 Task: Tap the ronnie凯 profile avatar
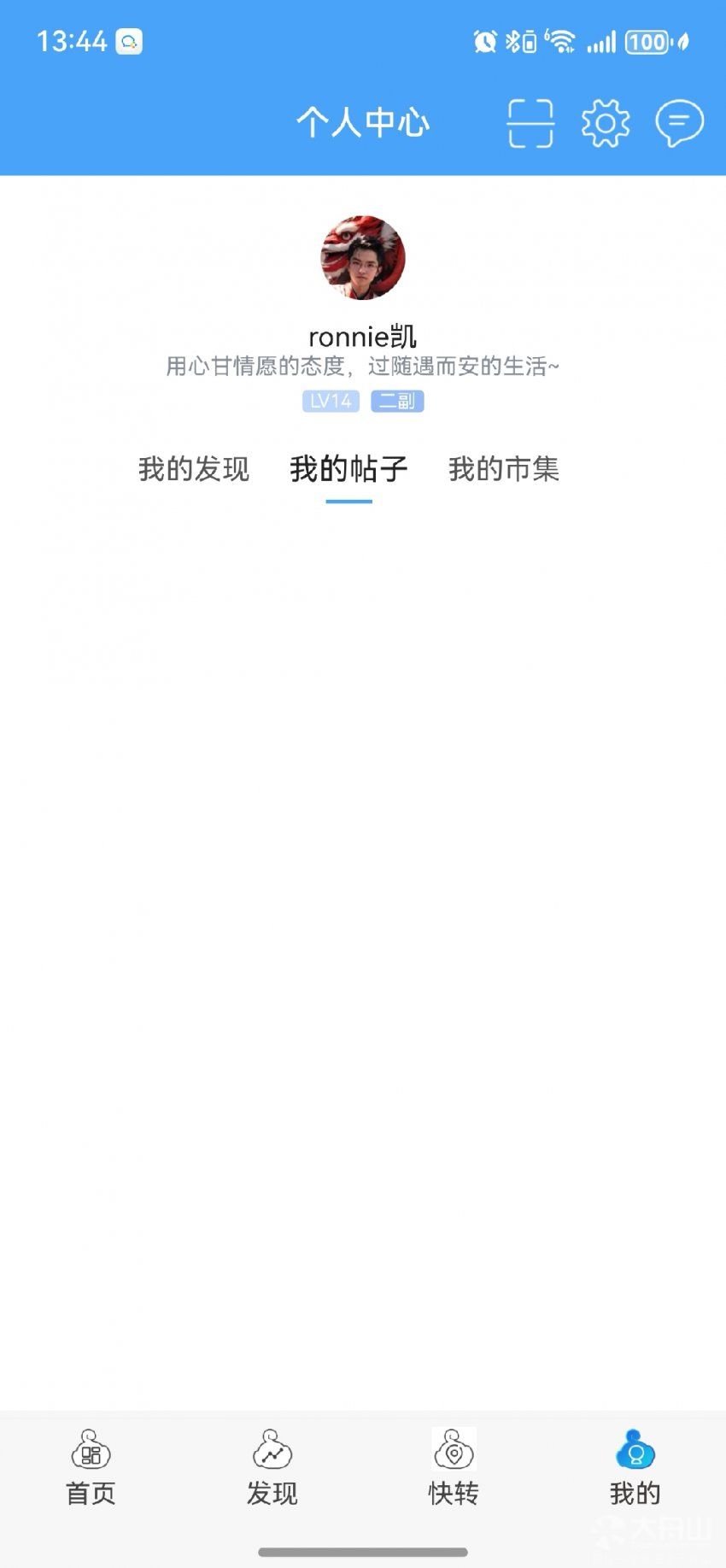(363, 257)
